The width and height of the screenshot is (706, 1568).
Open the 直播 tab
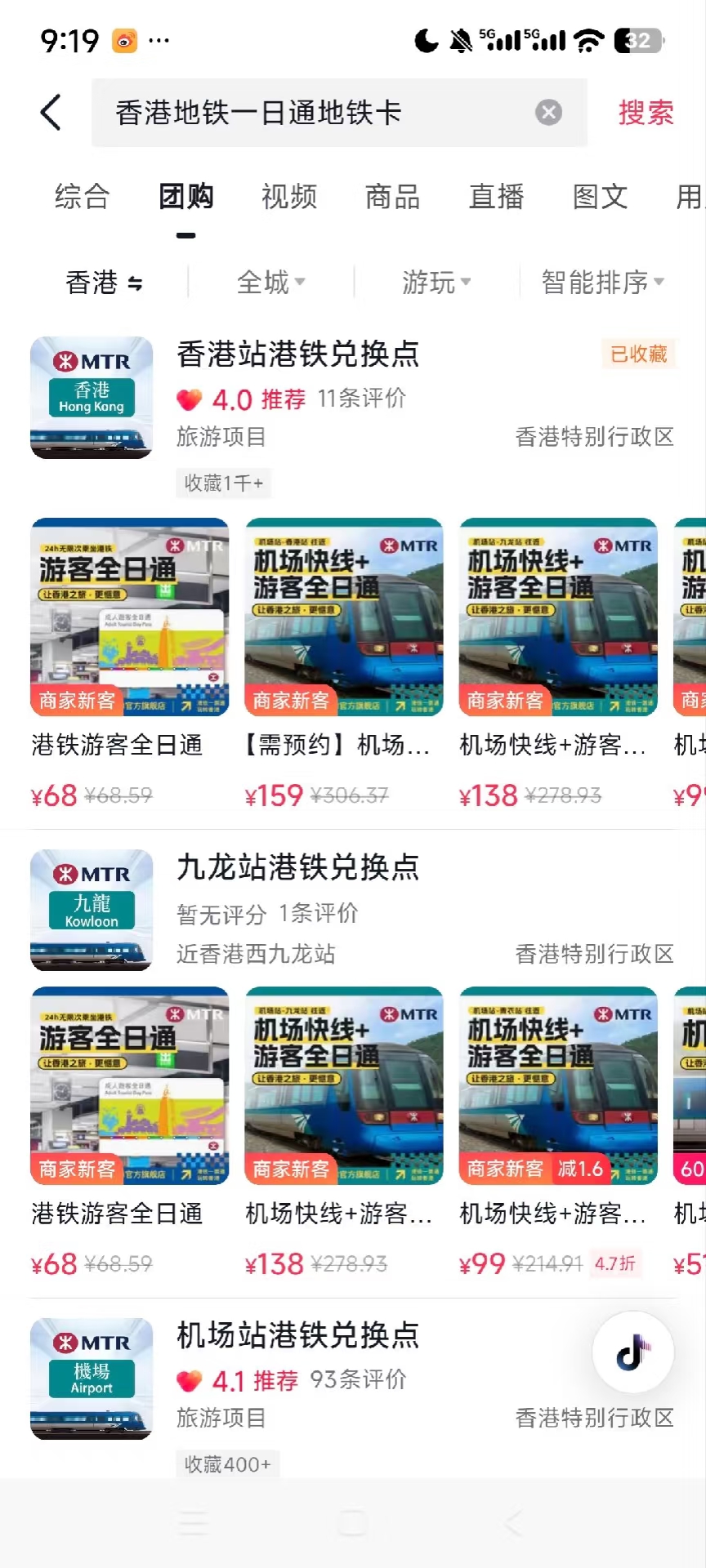click(x=496, y=197)
